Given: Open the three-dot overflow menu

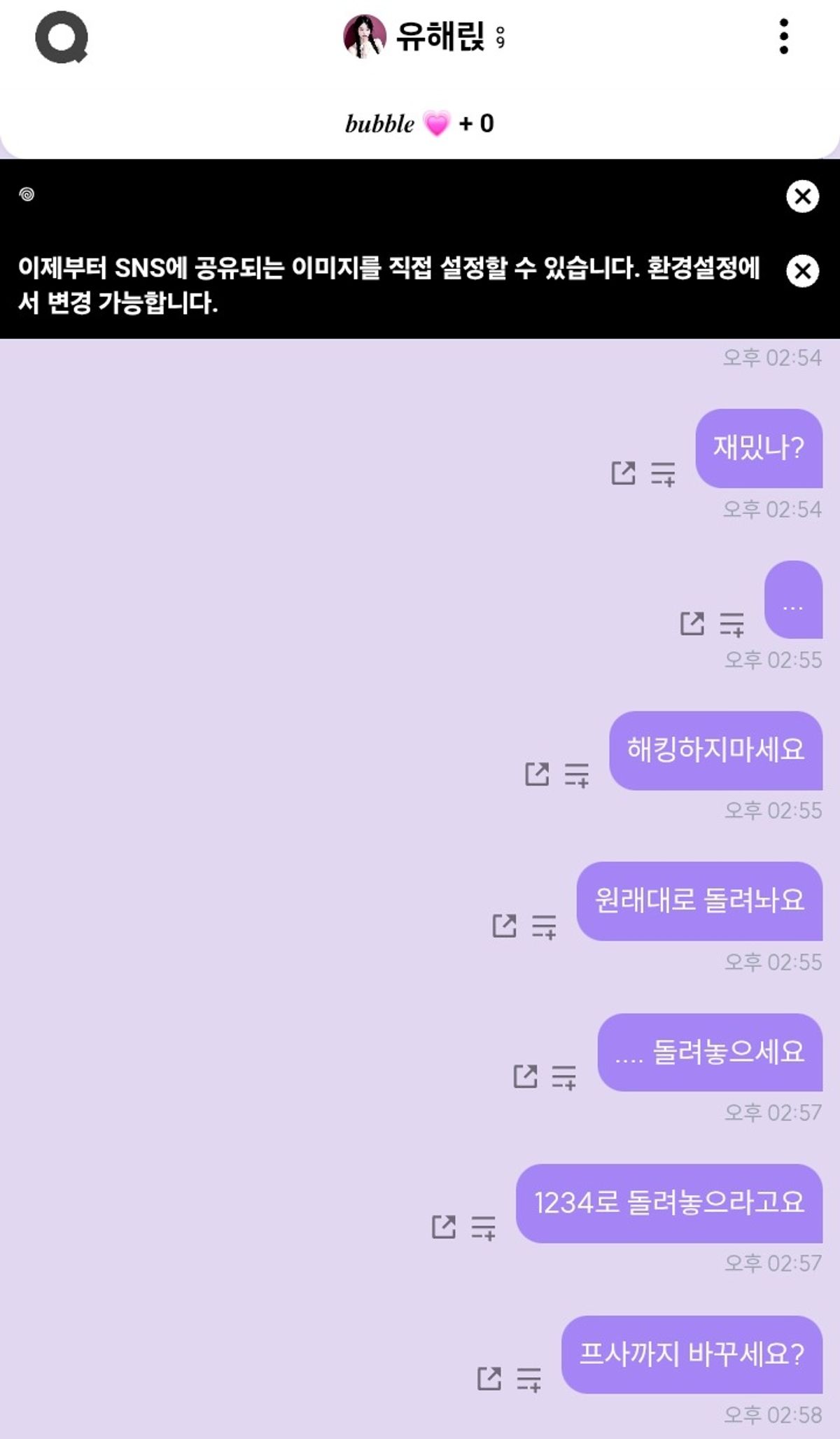Looking at the screenshot, I should (x=783, y=36).
